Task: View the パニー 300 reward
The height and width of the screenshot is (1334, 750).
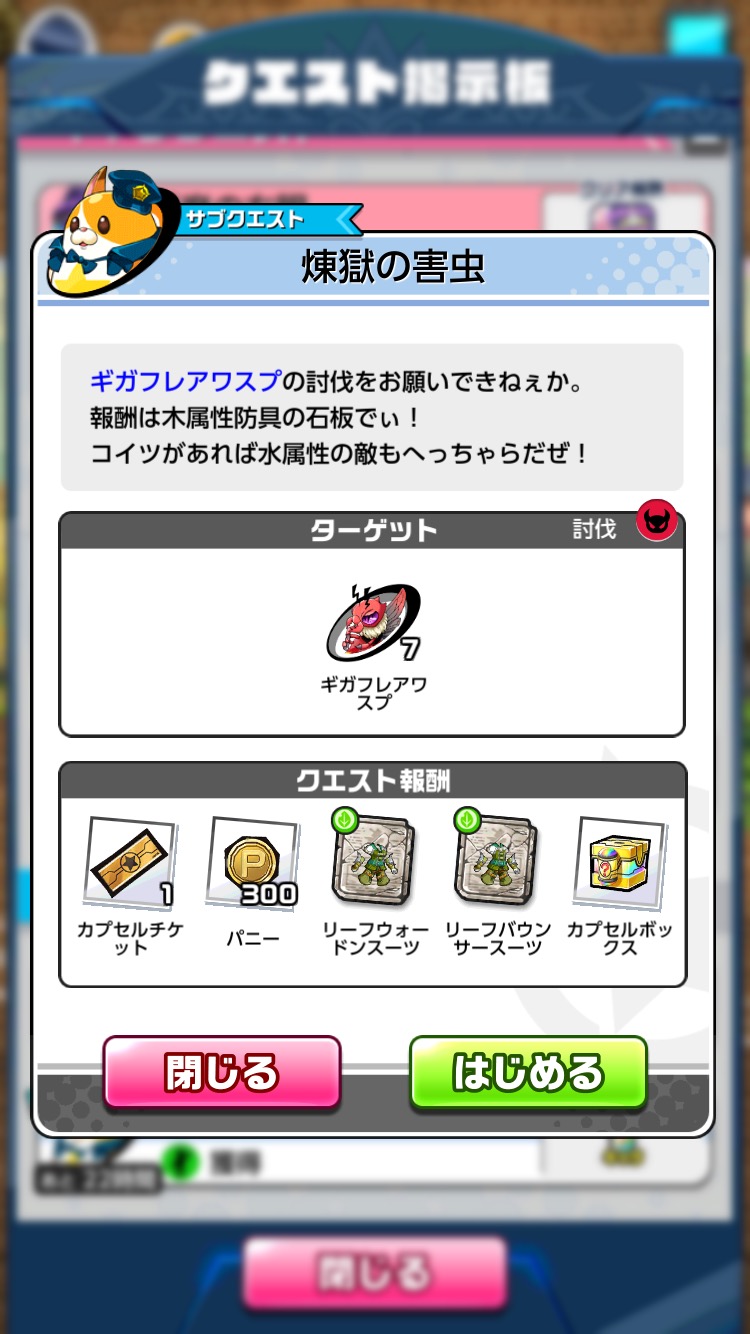Action: (252, 864)
